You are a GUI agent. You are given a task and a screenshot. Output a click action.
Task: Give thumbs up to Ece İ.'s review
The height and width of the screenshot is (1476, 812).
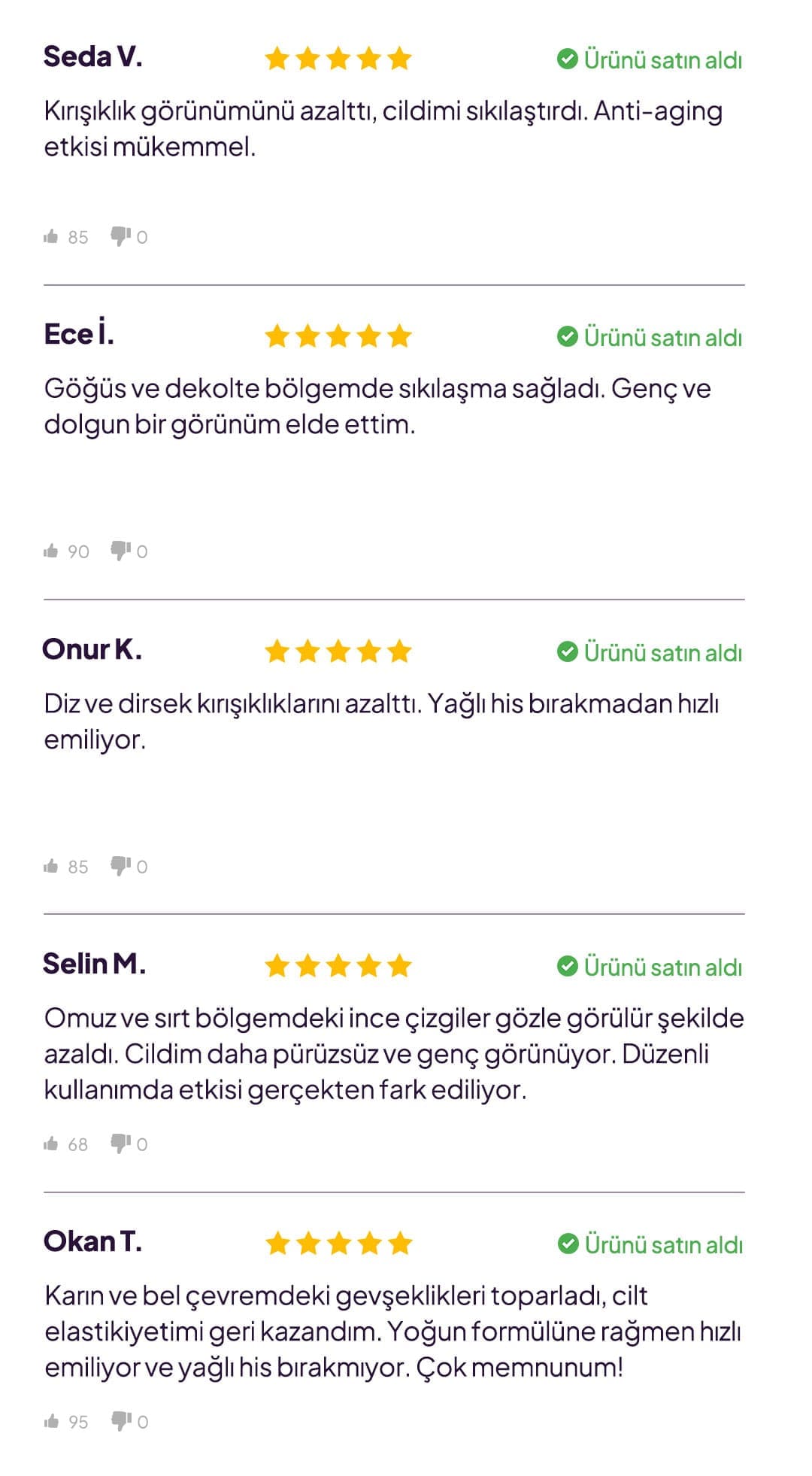point(51,551)
